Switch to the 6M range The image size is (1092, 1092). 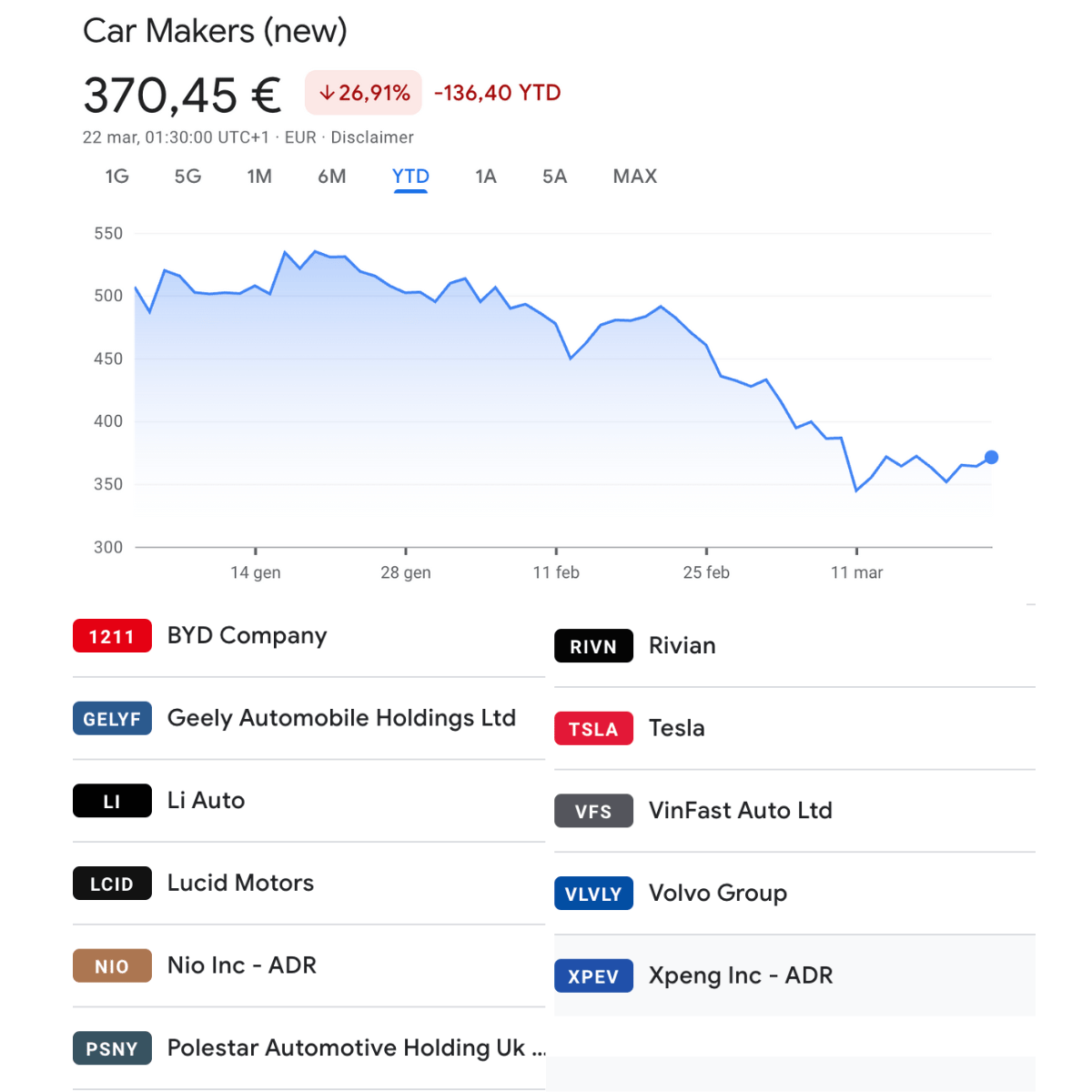pos(332,177)
